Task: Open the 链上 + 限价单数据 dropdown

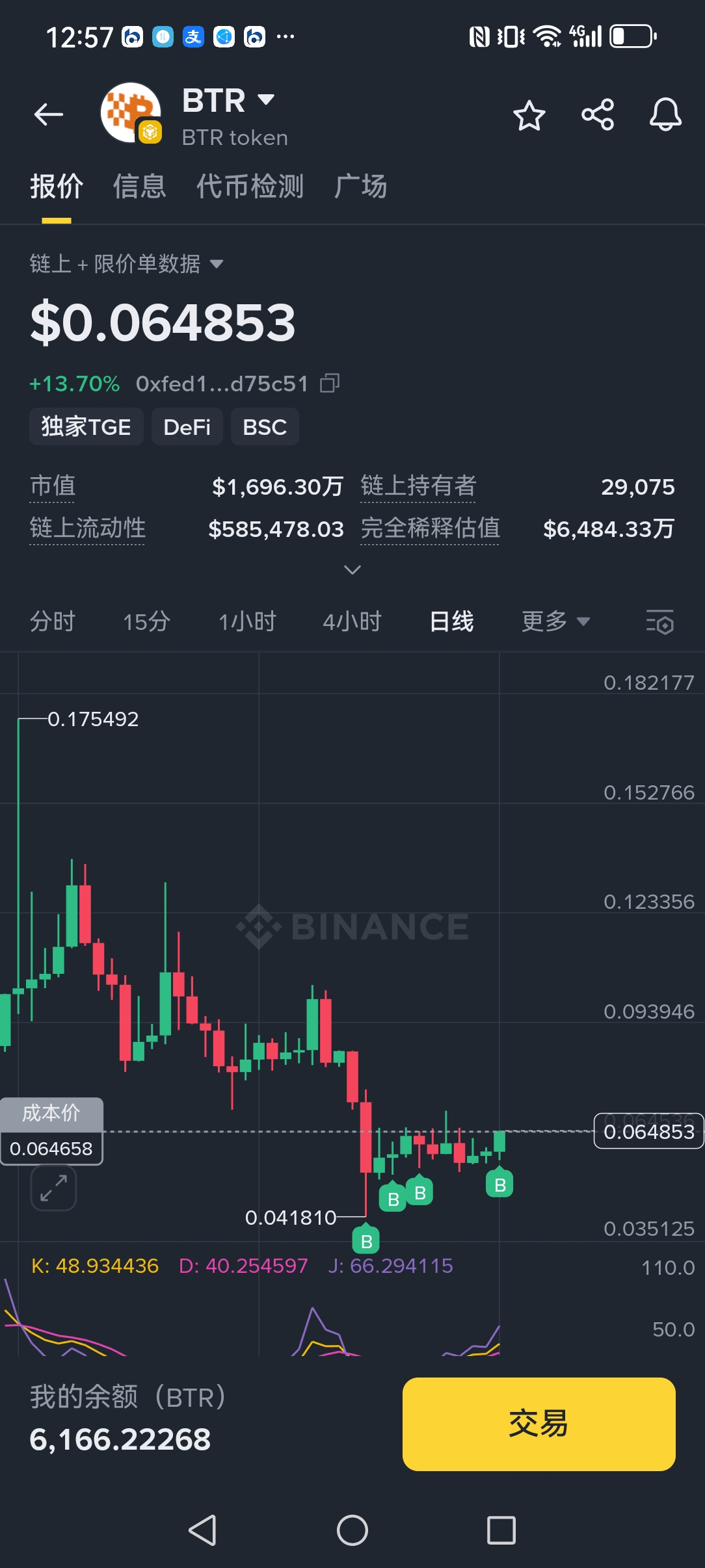Action: pyautogui.click(x=127, y=264)
